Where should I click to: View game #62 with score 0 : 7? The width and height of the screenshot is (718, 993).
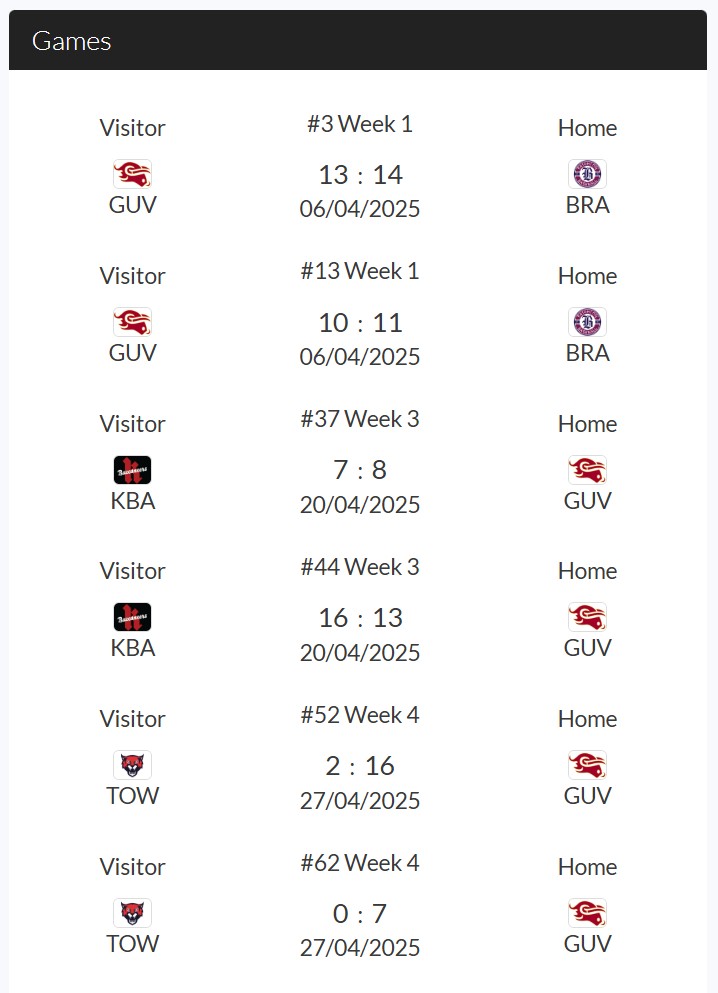pos(360,914)
